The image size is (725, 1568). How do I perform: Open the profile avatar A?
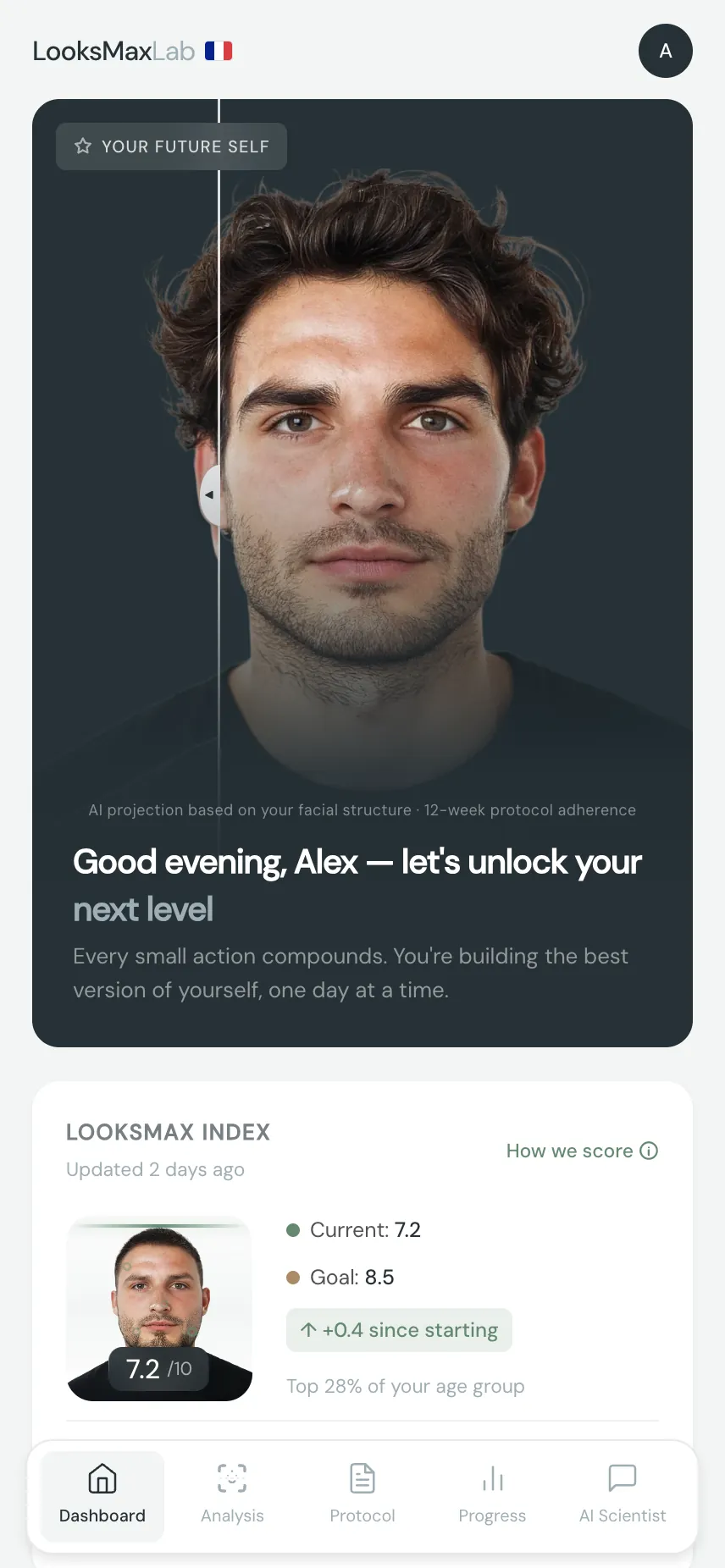click(x=665, y=51)
